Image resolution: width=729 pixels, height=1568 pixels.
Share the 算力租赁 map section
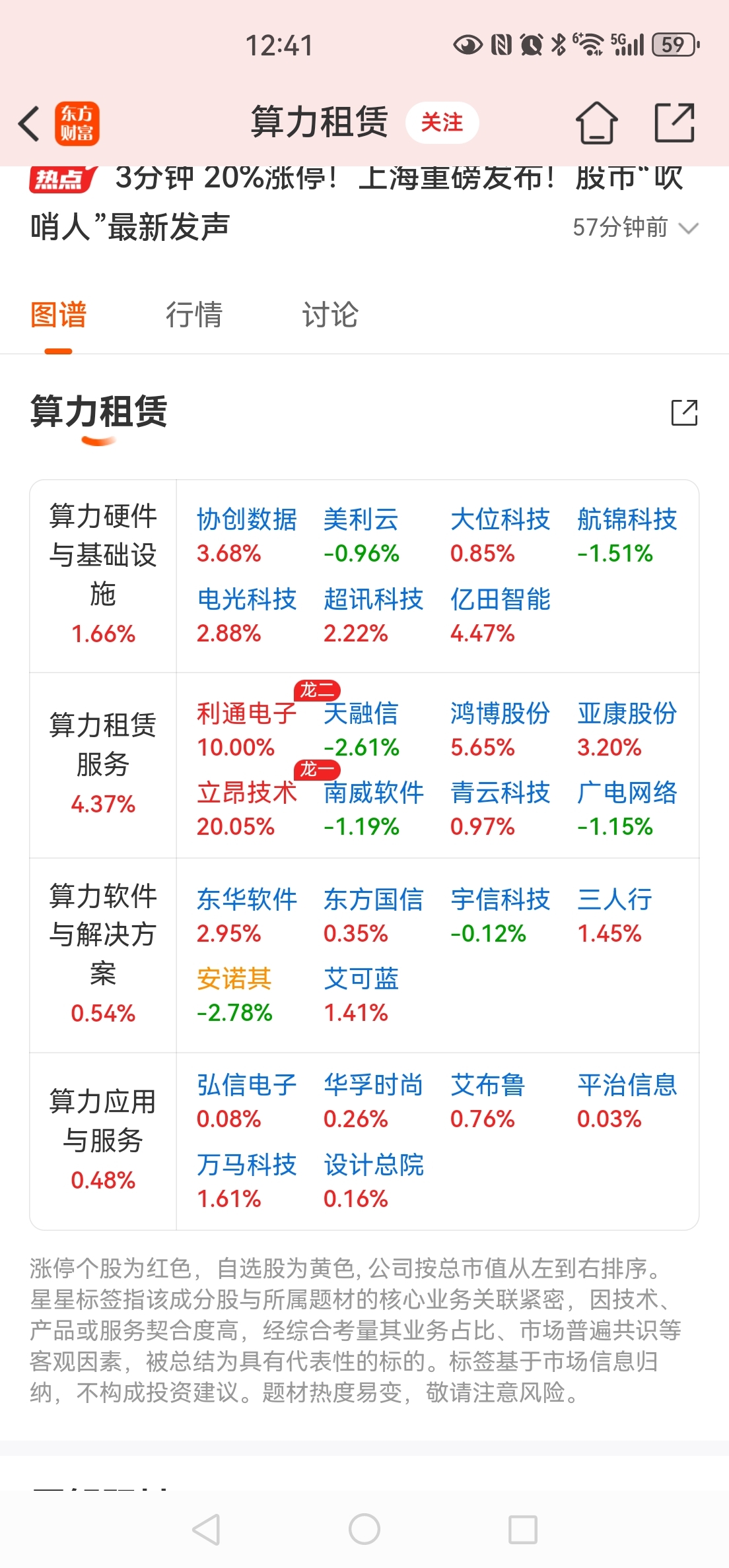coord(684,412)
